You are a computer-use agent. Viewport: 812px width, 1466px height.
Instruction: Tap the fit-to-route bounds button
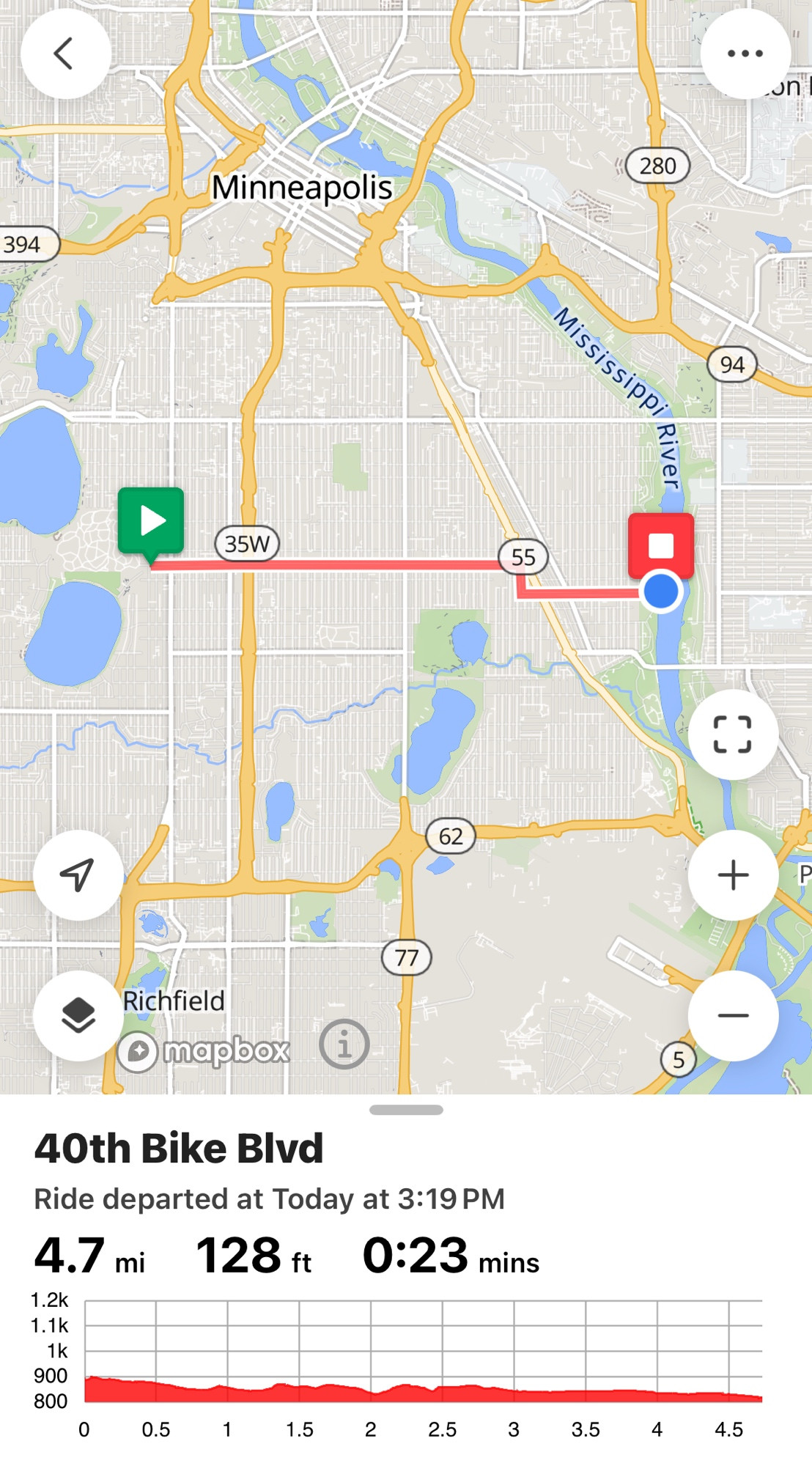(733, 734)
